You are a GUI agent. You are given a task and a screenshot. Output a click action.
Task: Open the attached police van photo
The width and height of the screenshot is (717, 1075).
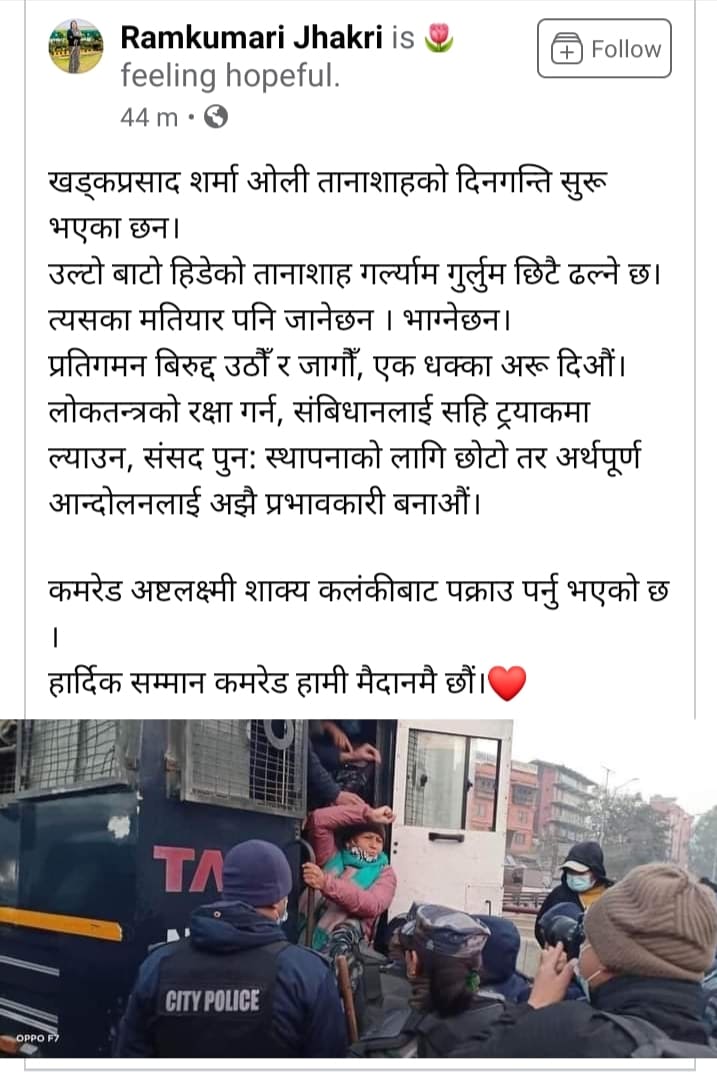coord(358,888)
